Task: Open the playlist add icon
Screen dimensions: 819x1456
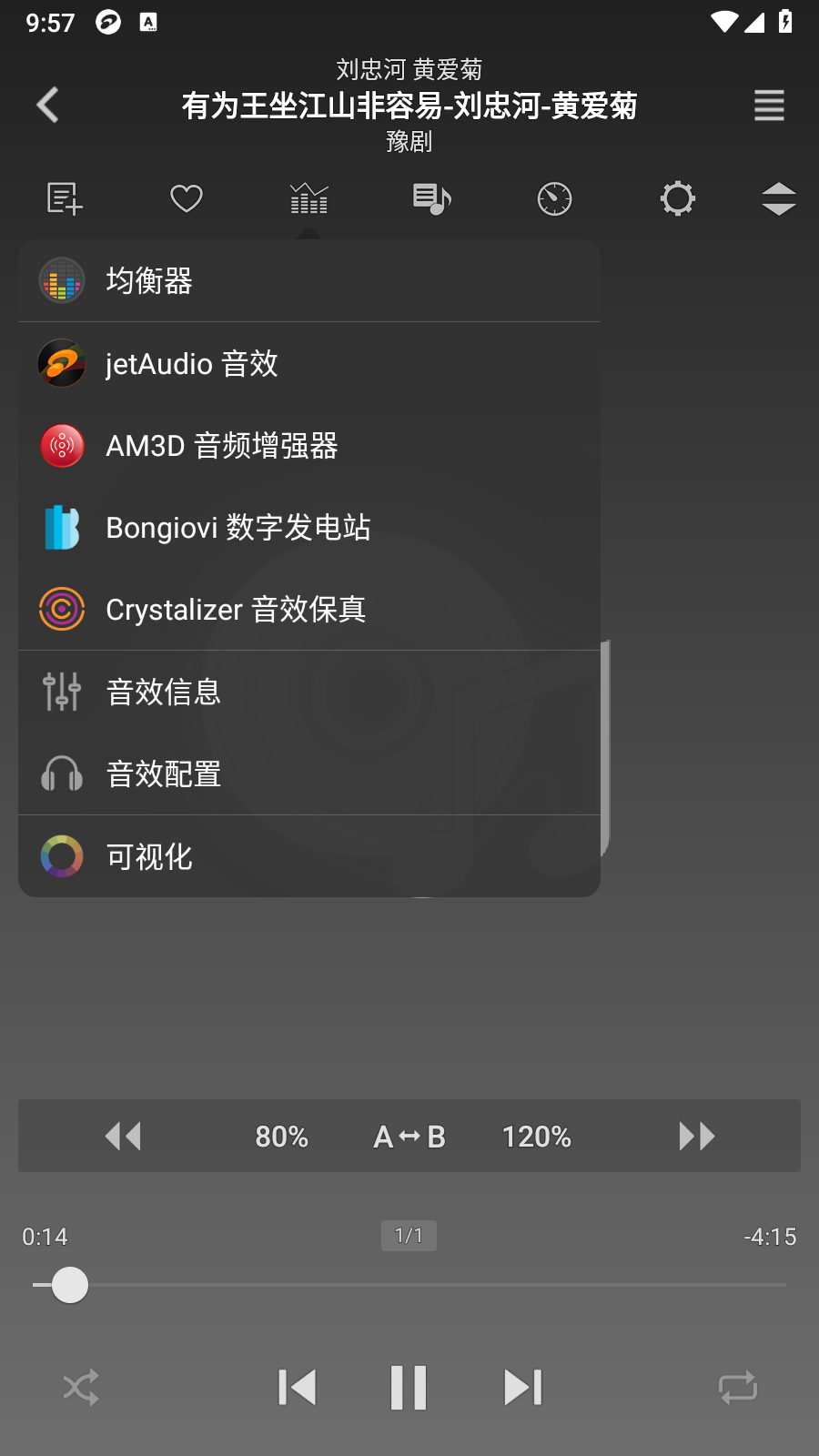Action: (x=64, y=198)
